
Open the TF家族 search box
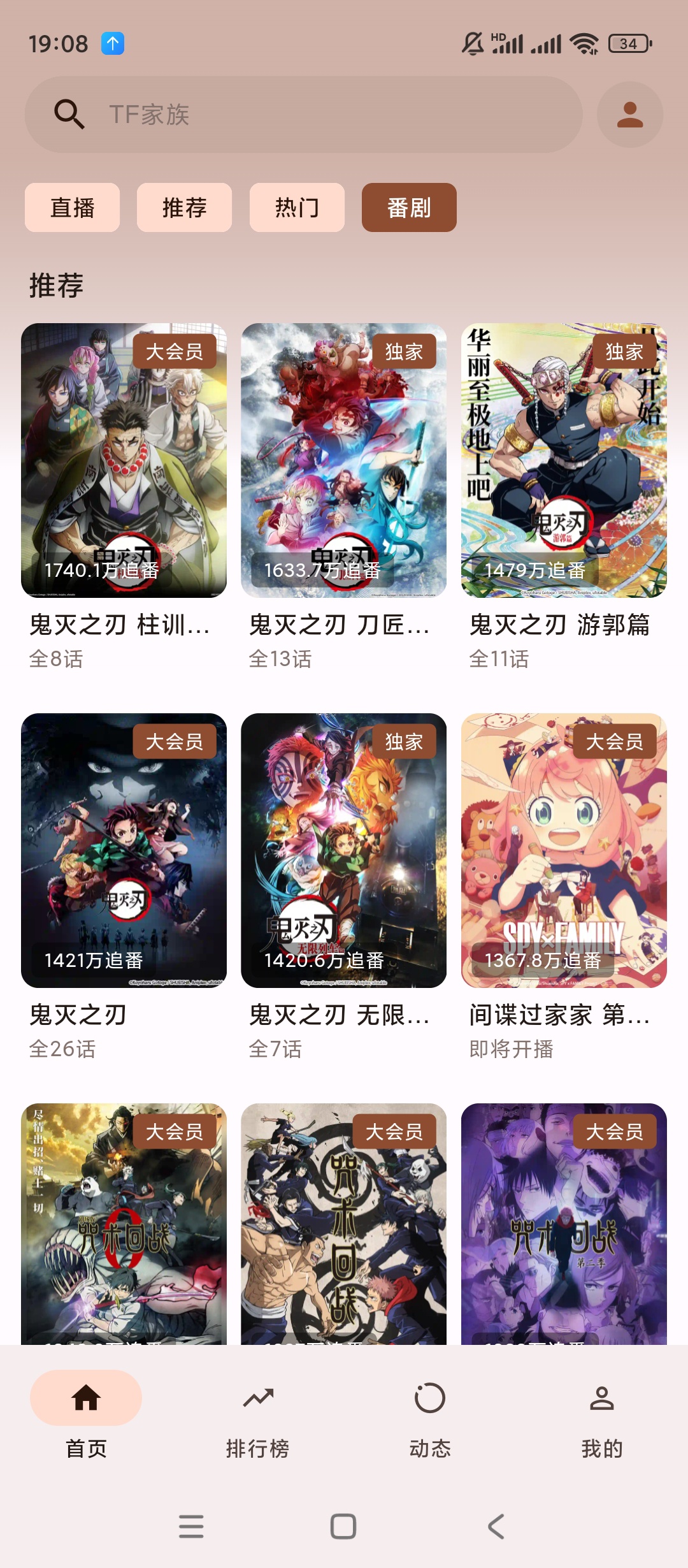click(303, 115)
